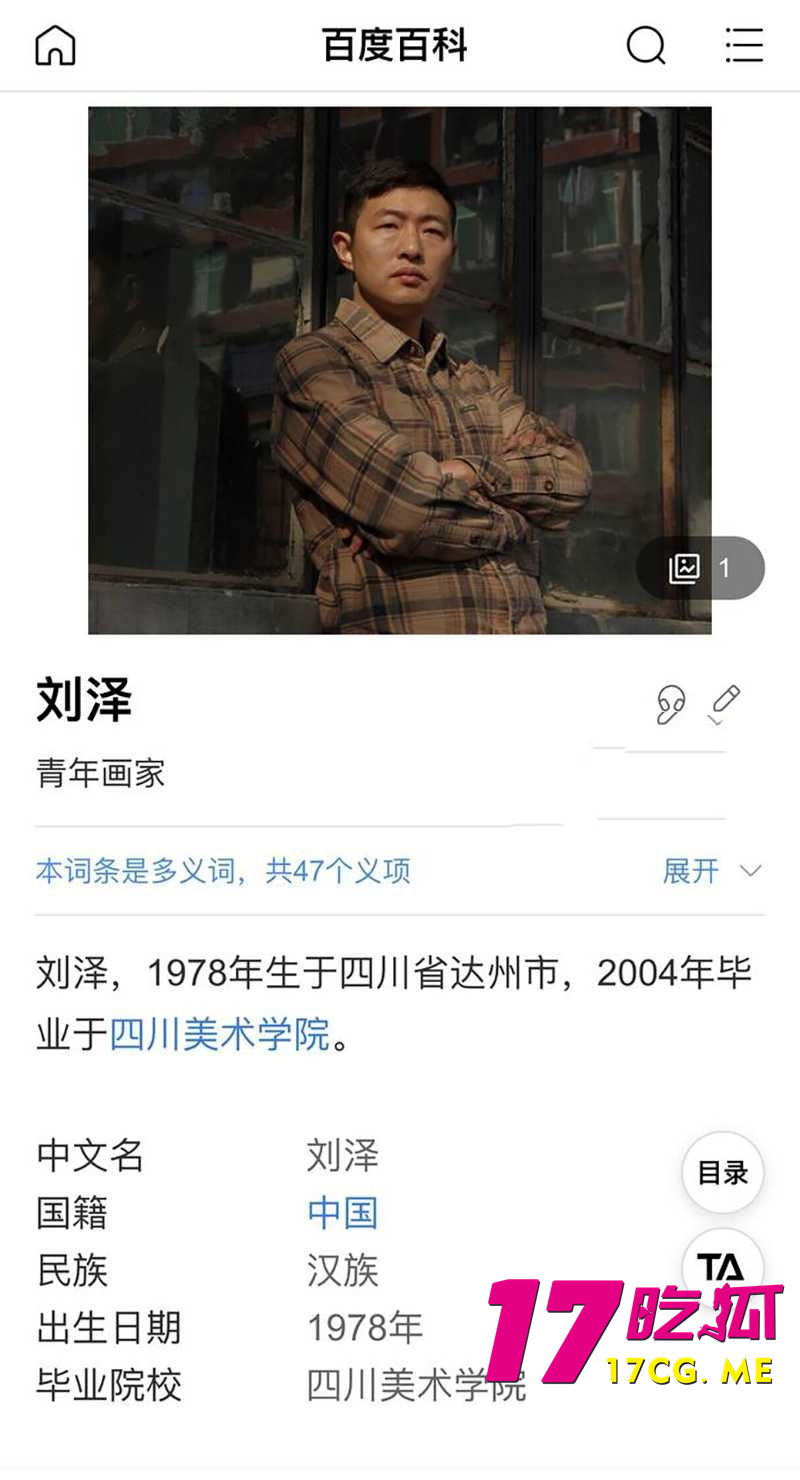The width and height of the screenshot is (800, 1480).
Task: Open the 中国 nationality link
Action: (343, 1213)
